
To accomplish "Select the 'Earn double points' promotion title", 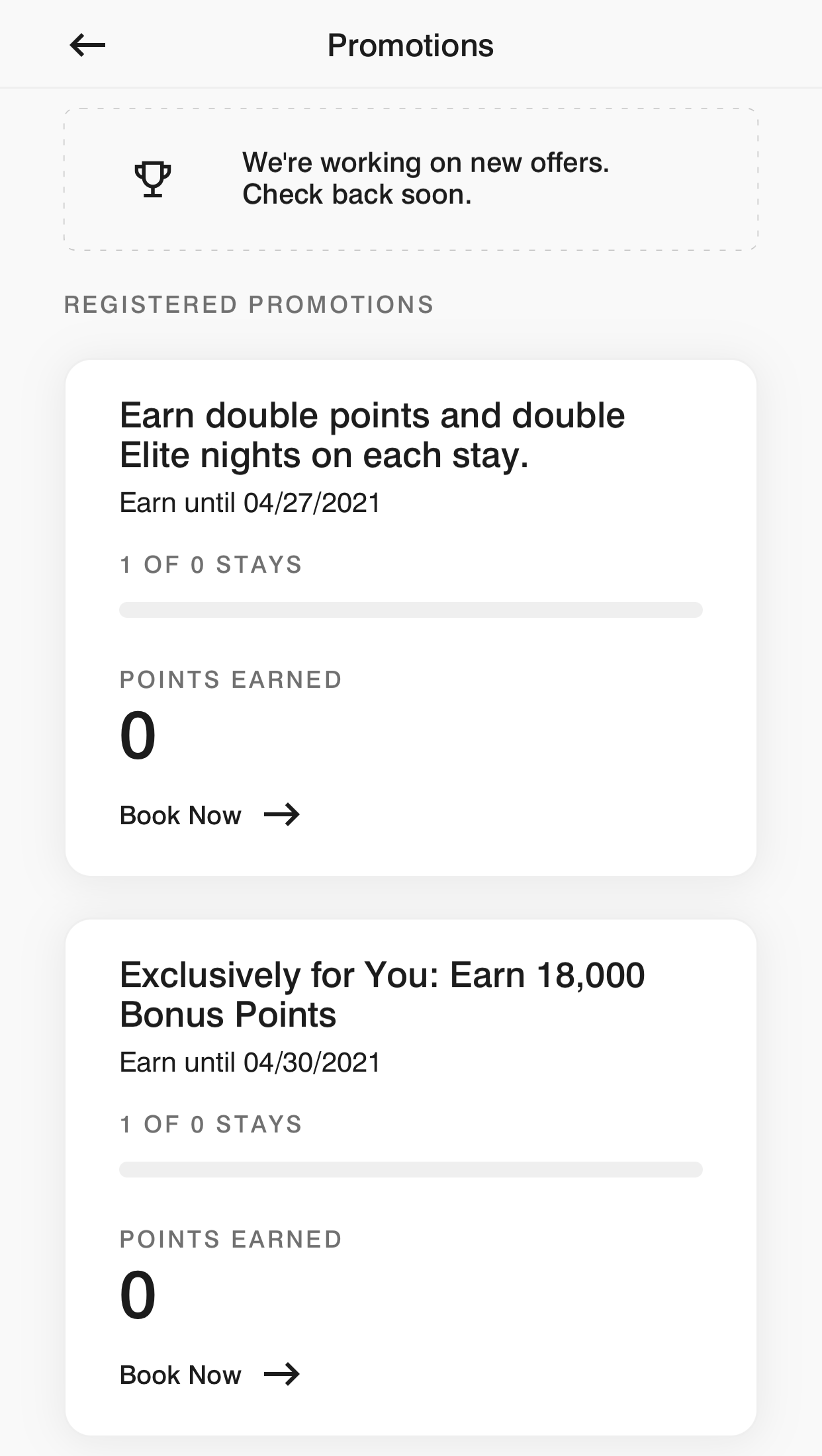I will point(373,434).
